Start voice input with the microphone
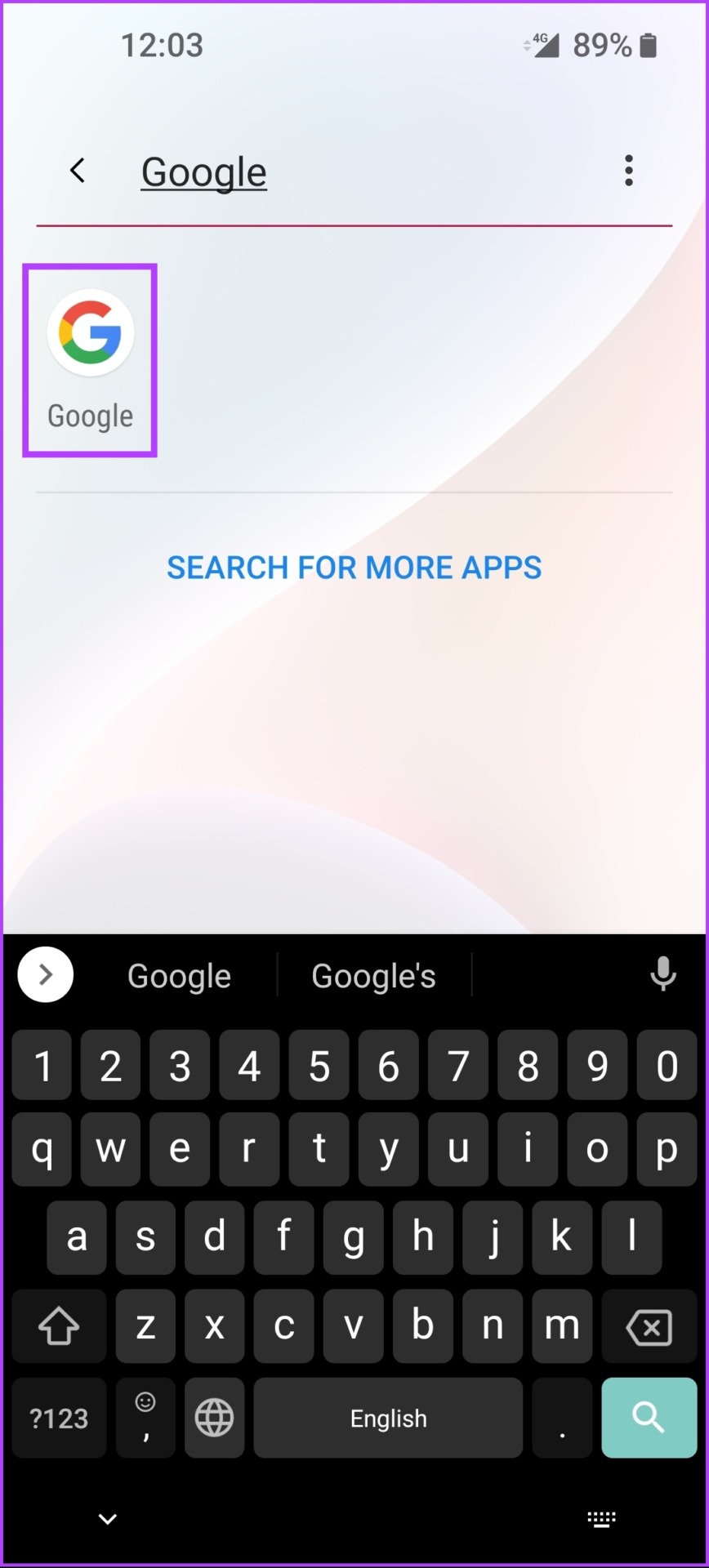The image size is (709, 1568). click(663, 974)
